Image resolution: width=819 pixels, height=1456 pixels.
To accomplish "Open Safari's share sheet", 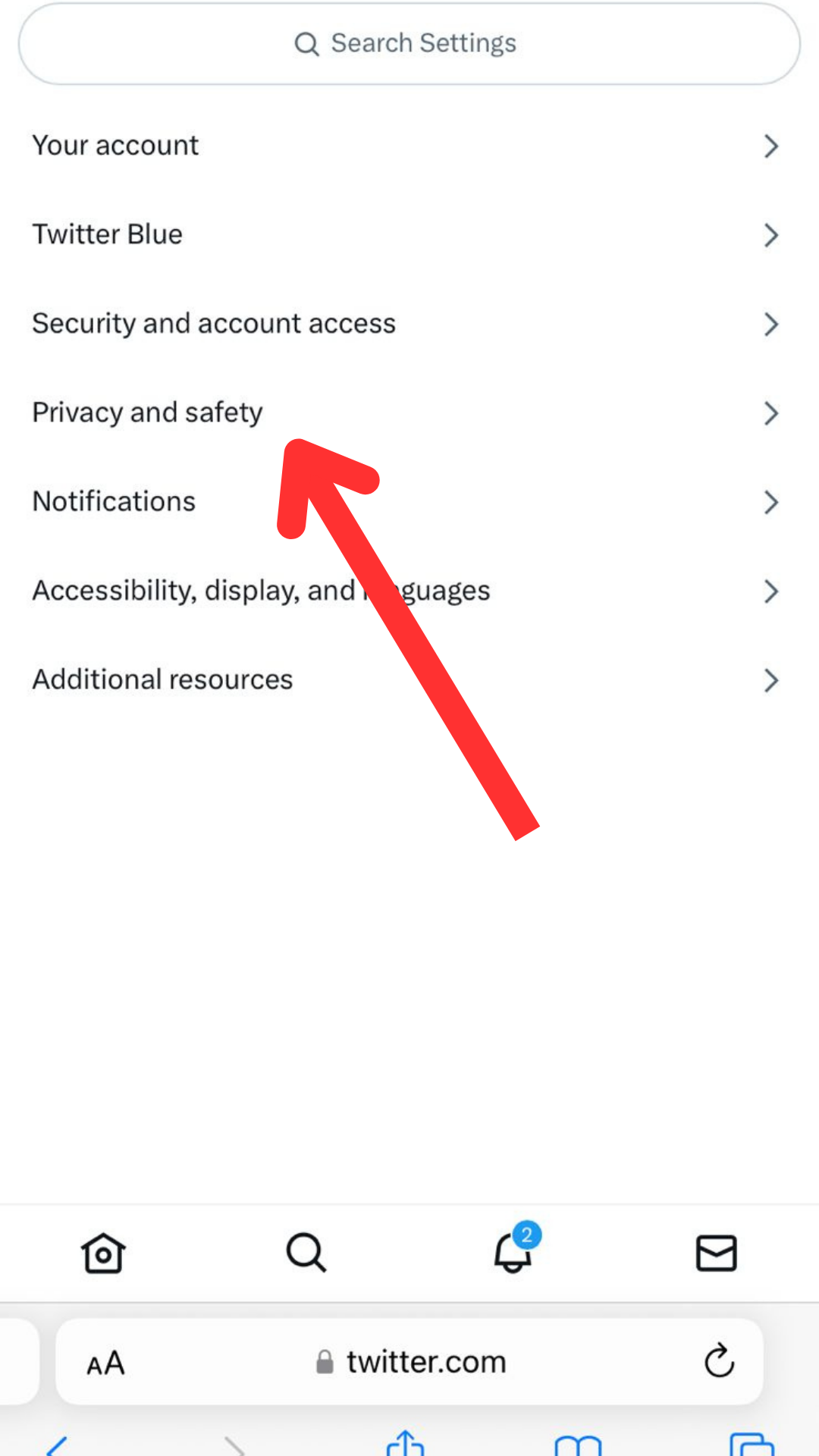I will pos(406,1442).
